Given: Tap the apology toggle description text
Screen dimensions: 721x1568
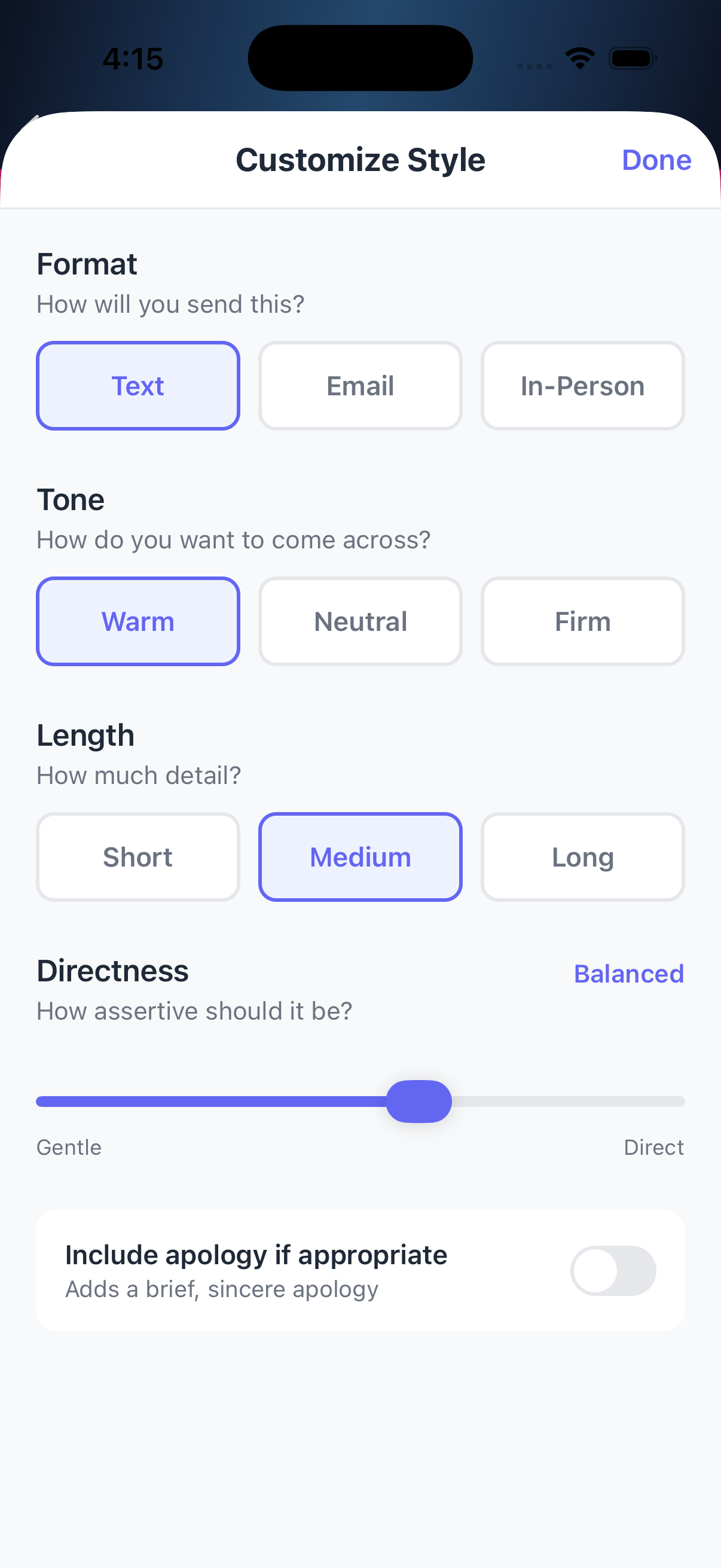Looking at the screenshot, I should [221, 1289].
